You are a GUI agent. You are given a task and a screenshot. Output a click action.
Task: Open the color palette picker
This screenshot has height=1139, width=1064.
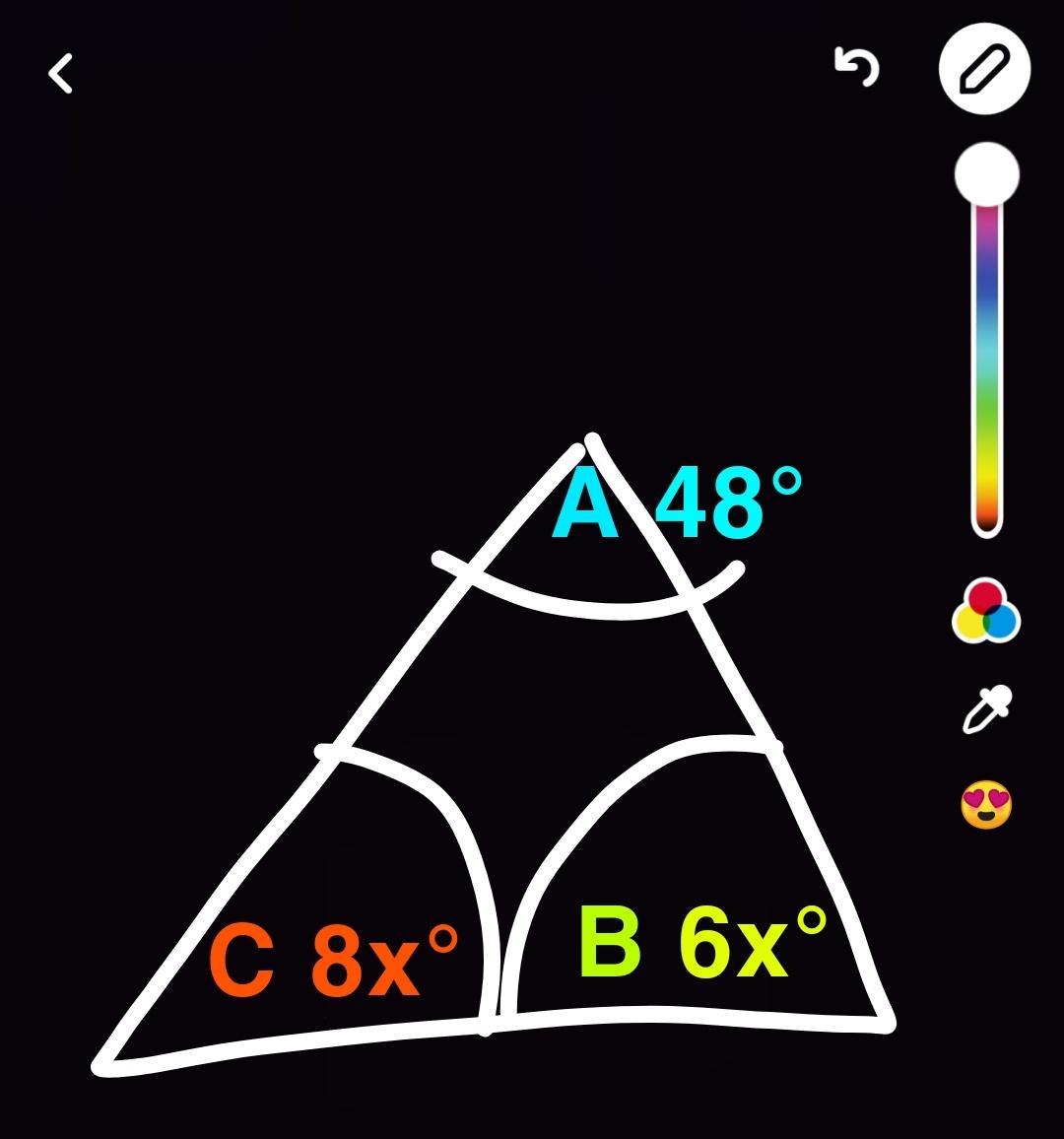pyautogui.click(x=986, y=612)
